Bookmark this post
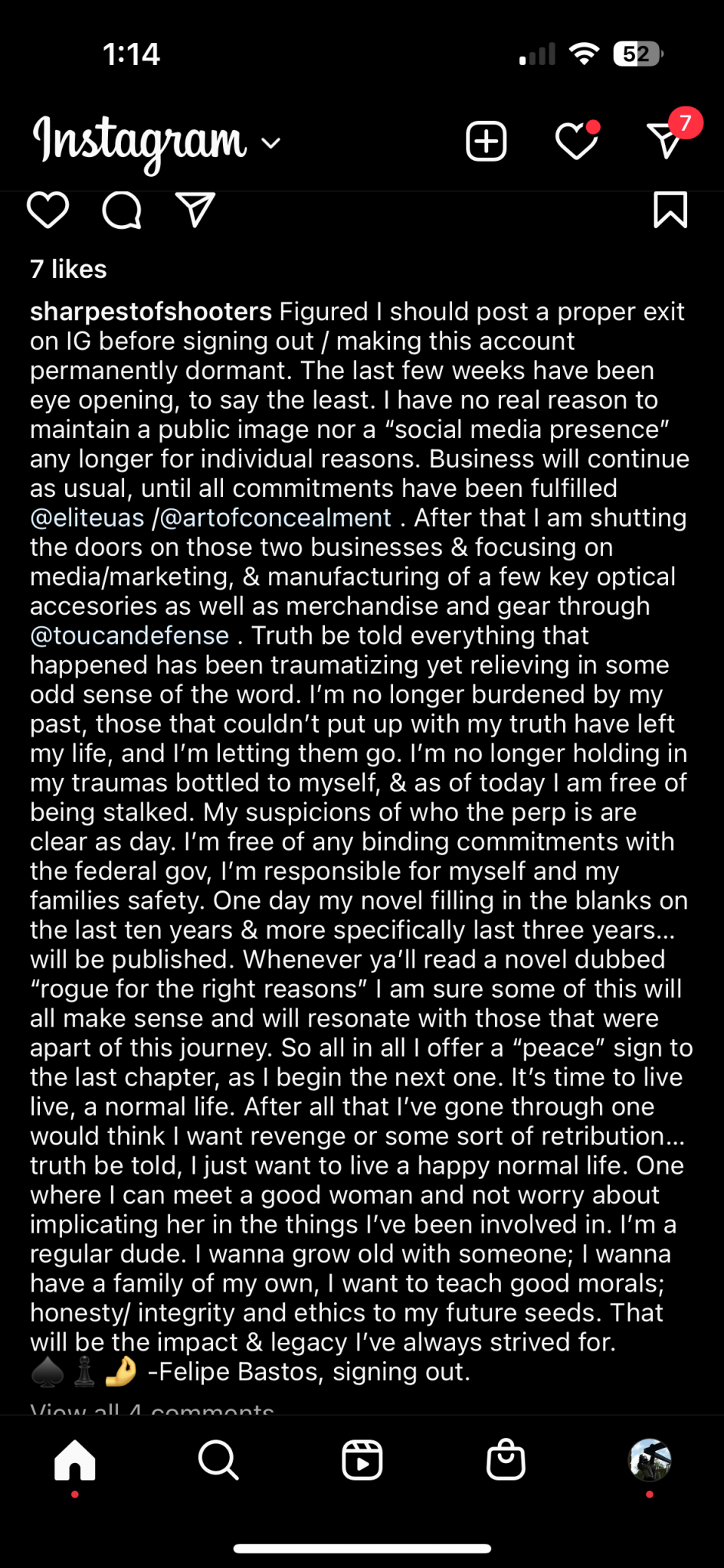This screenshot has height=1568, width=724. point(670,210)
